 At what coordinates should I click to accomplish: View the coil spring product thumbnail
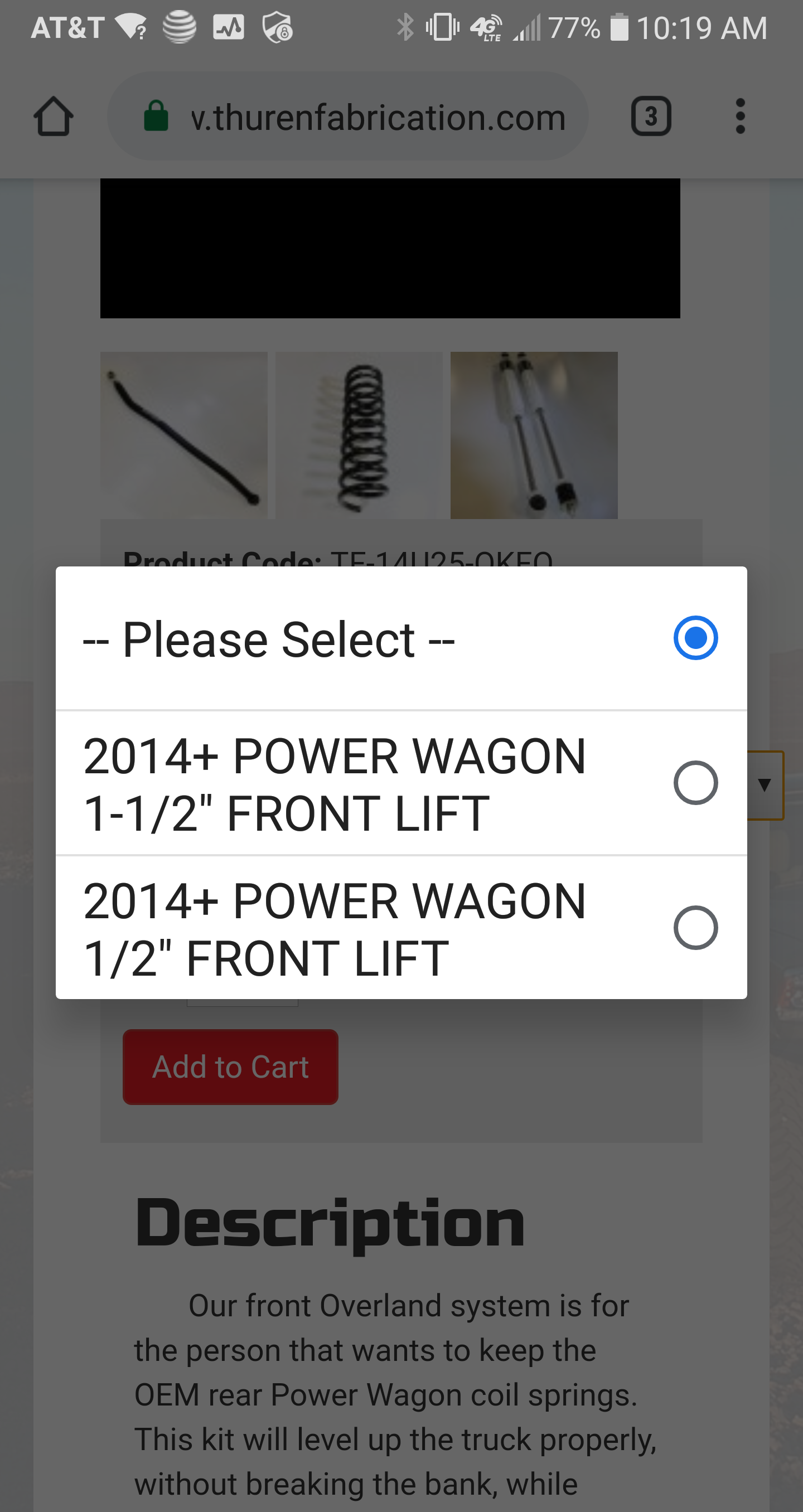[359, 435]
